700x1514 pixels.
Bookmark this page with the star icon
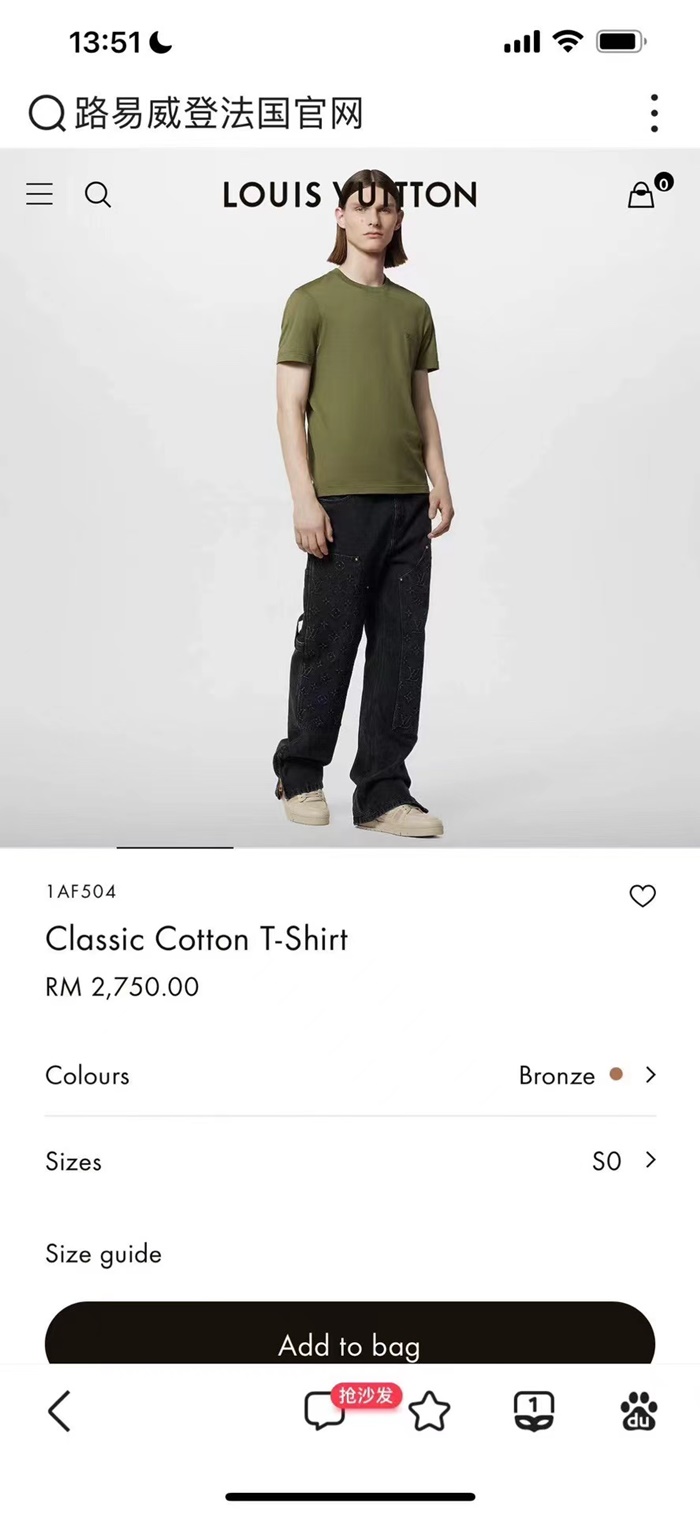[x=430, y=1410]
